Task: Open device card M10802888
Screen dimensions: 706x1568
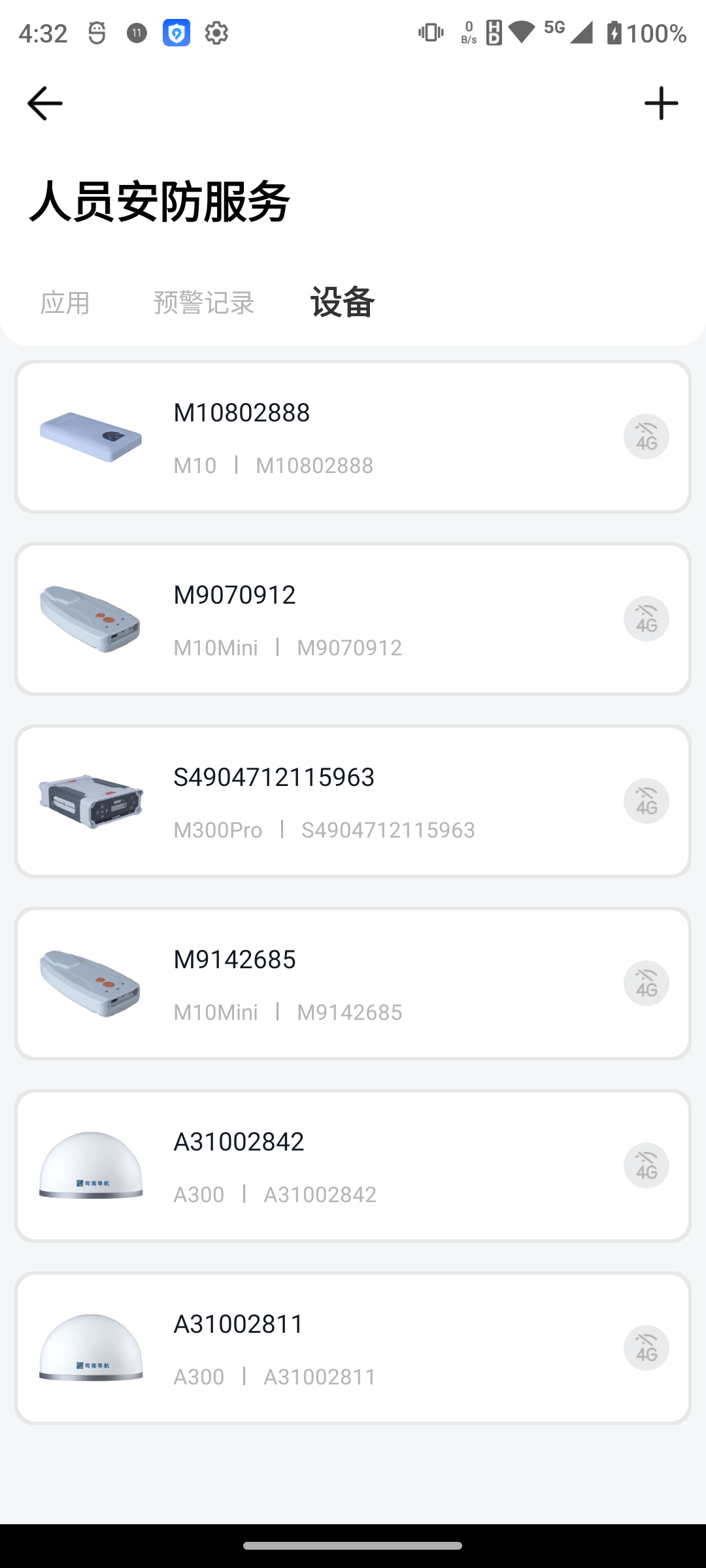Action: (353, 437)
